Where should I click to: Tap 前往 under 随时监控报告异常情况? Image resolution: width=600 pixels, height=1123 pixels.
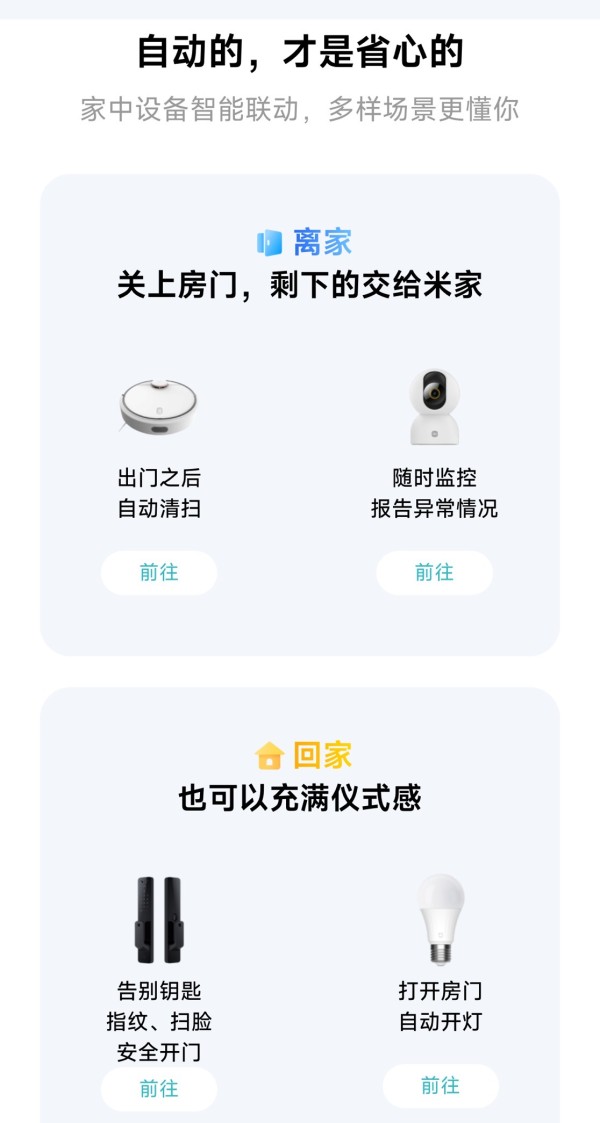(x=435, y=573)
